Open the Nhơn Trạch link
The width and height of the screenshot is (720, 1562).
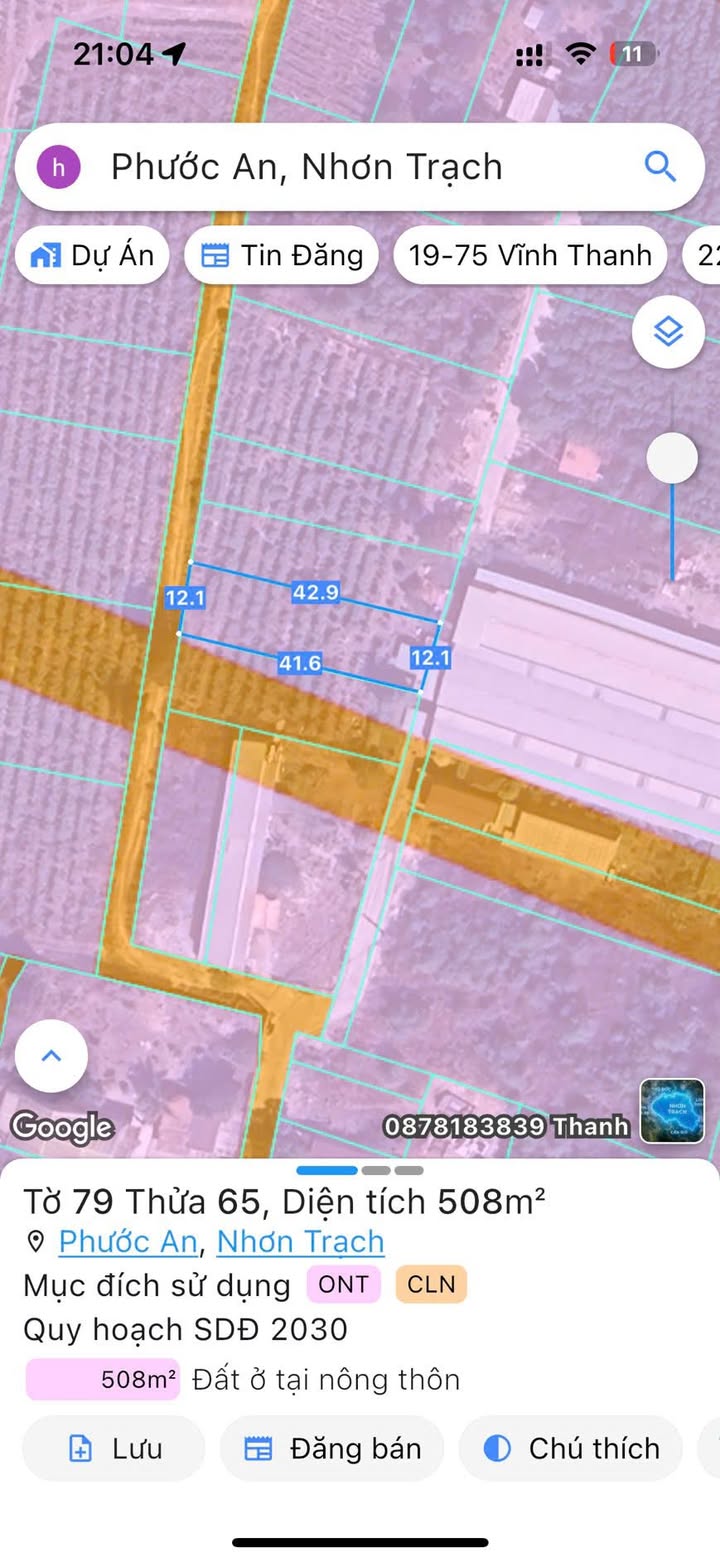300,1241
